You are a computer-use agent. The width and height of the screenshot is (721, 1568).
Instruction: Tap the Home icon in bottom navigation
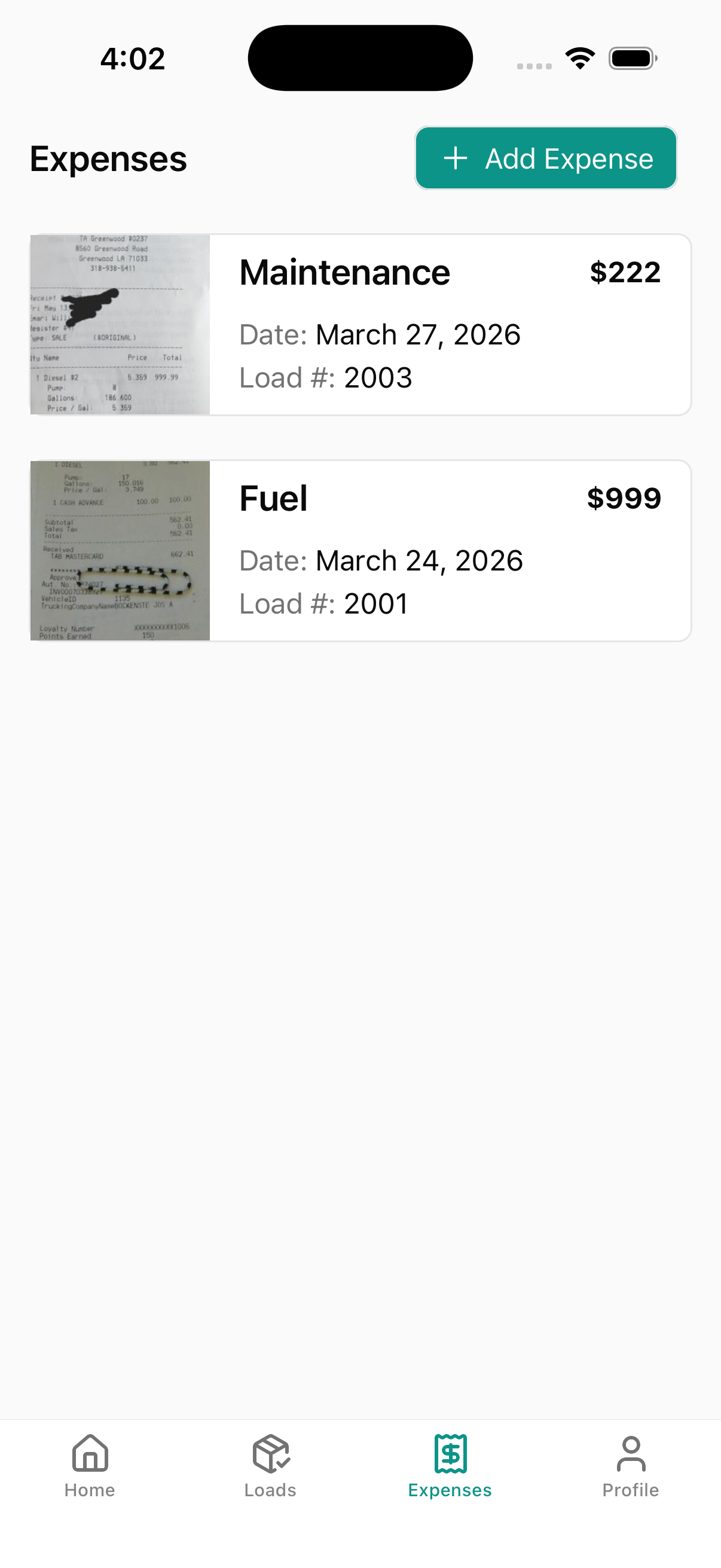(x=90, y=1455)
